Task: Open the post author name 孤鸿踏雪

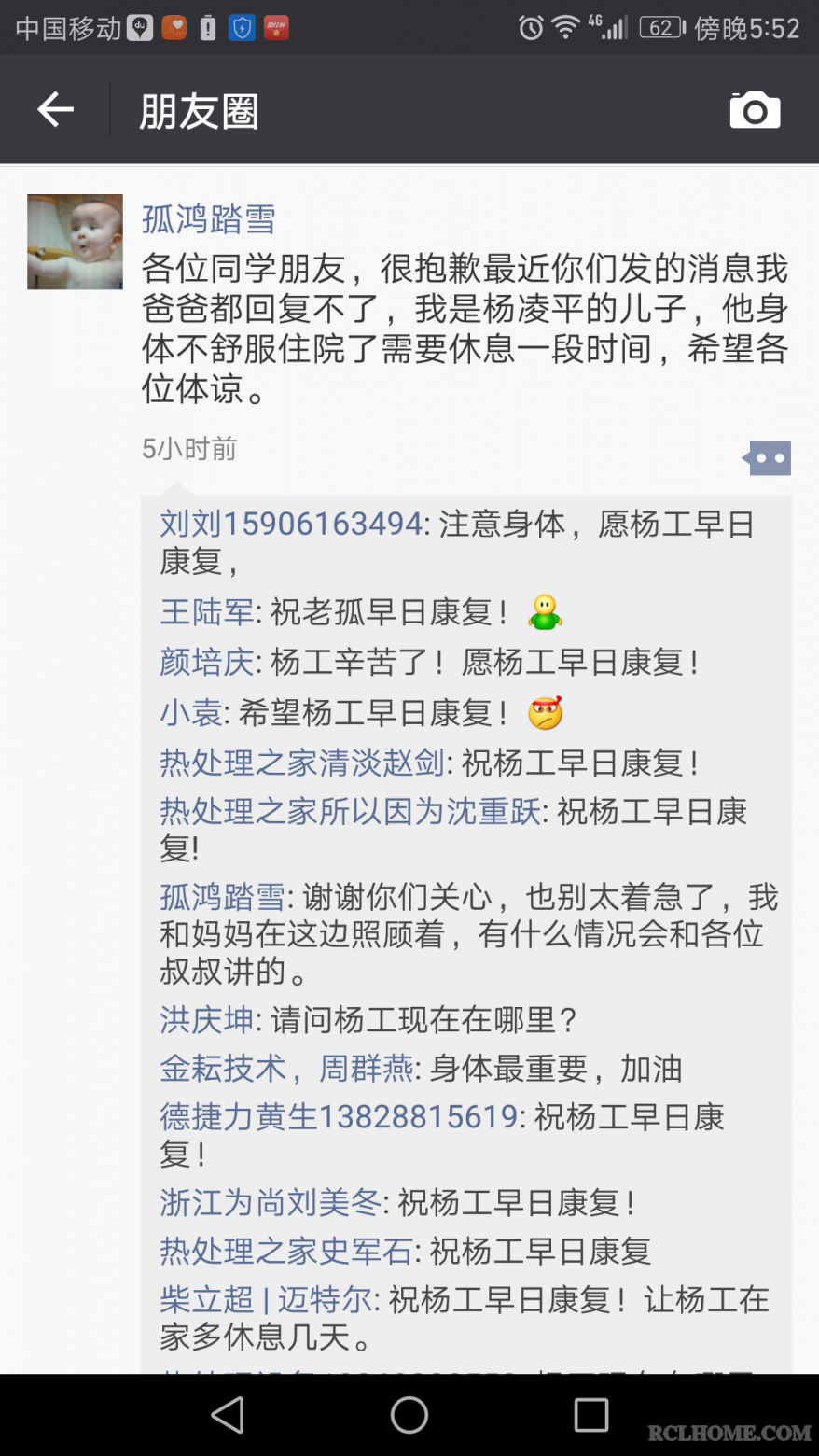Action: pos(208,219)
